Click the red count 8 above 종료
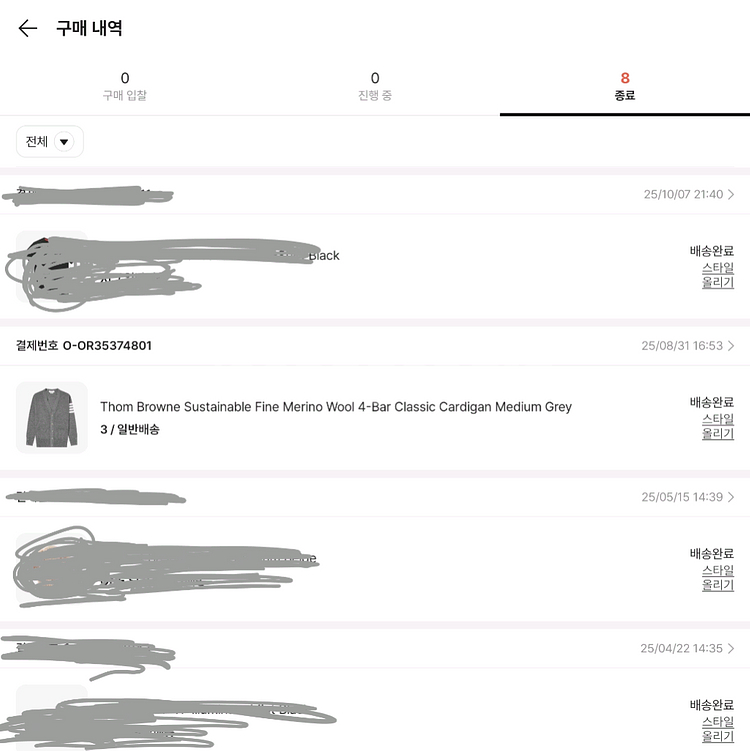 624,77
